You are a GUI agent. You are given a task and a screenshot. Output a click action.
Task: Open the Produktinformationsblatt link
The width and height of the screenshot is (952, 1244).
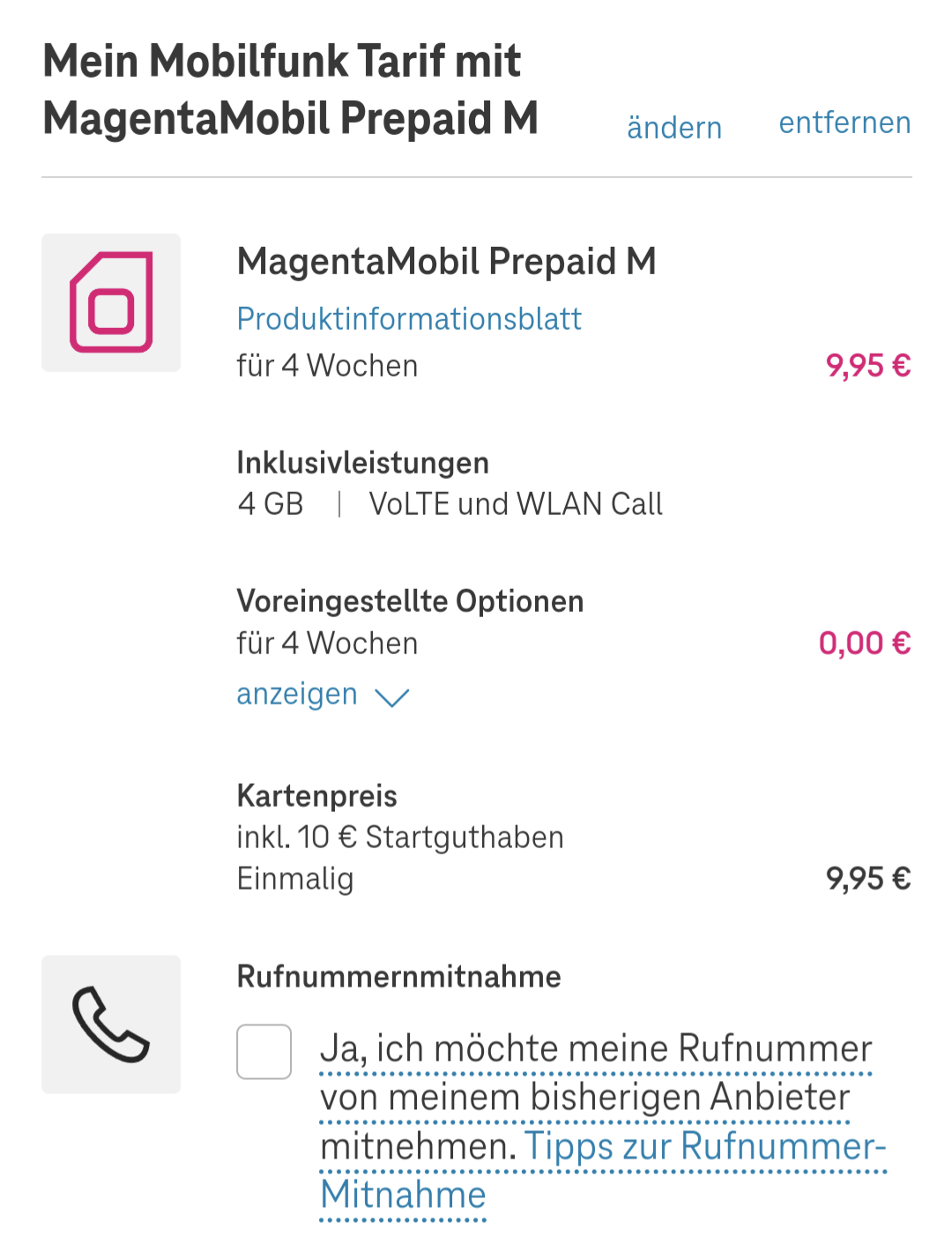click(408, 319)
